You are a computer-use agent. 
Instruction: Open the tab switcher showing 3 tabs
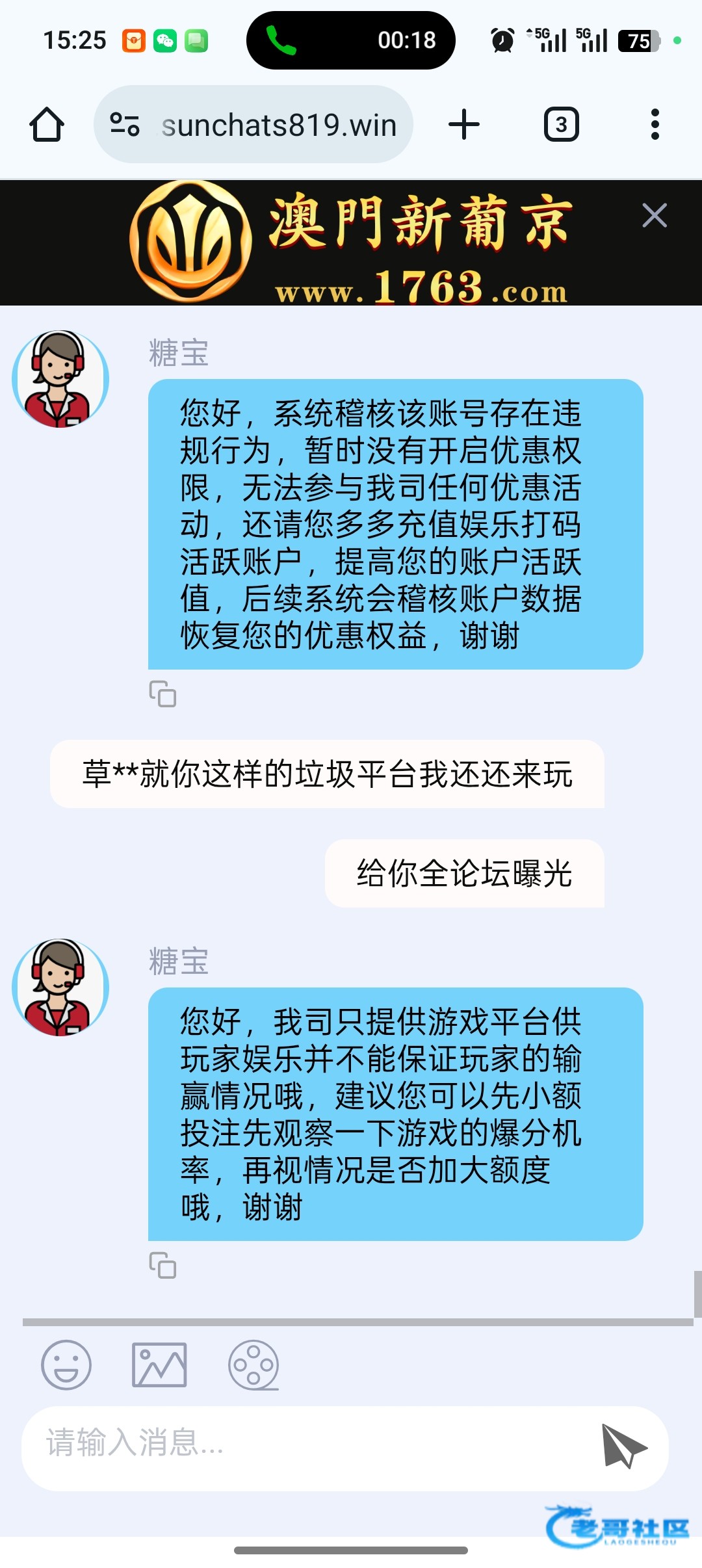(561, 124)
